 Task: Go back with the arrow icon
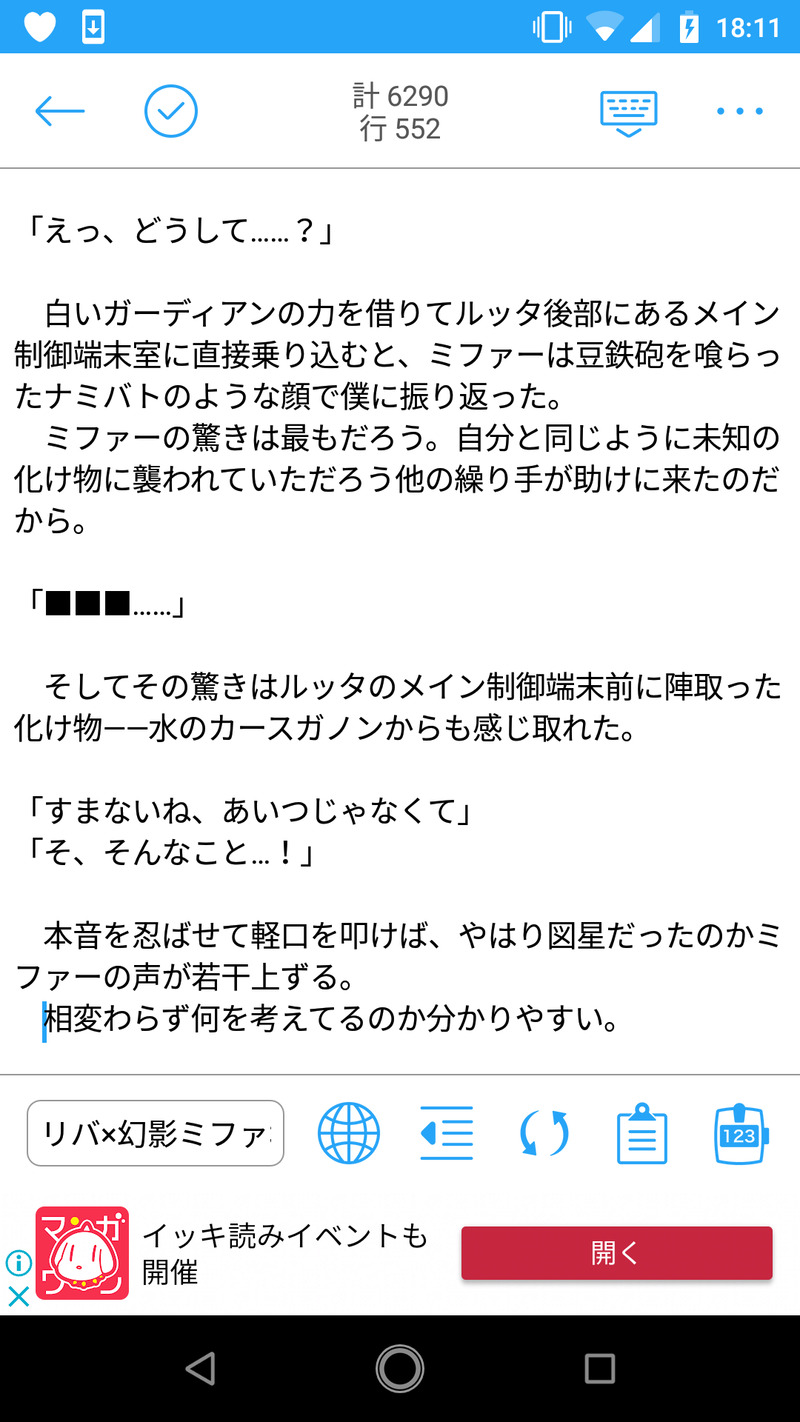(x=60, y=111)
